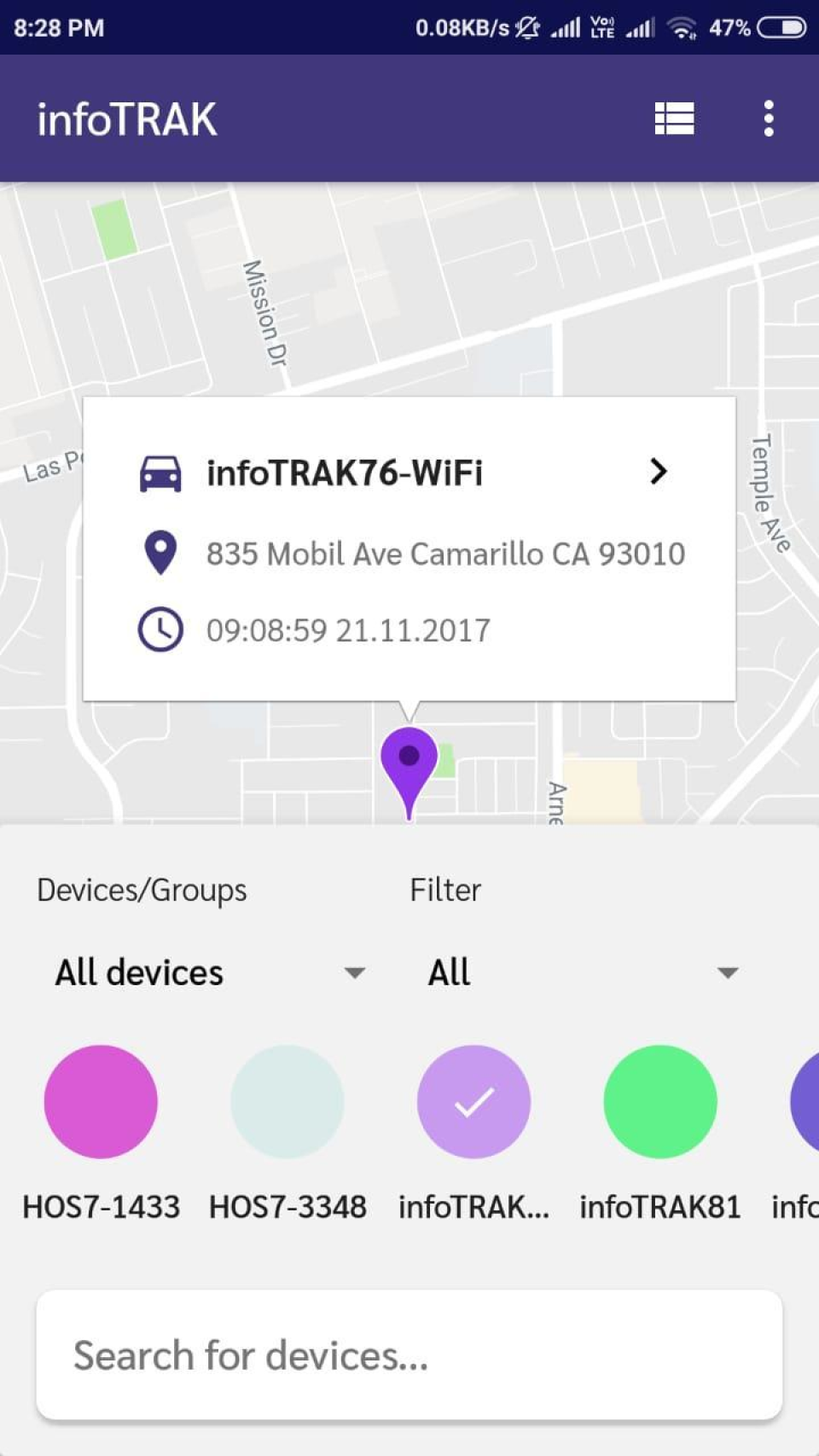
Task: Click the Filter label
Action: pyautogui.click(x=444, y=890)
